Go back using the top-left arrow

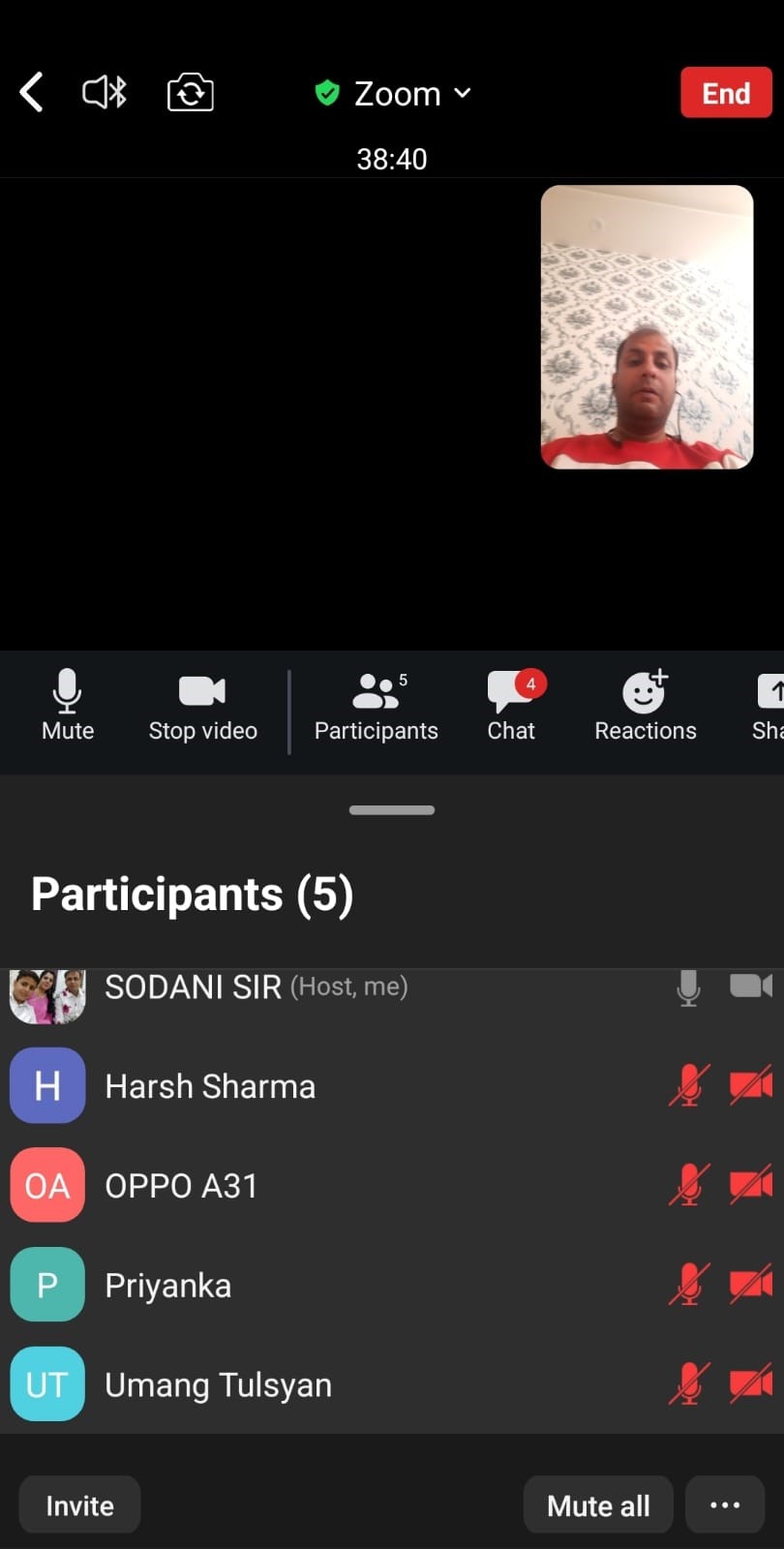pos(32,93)
